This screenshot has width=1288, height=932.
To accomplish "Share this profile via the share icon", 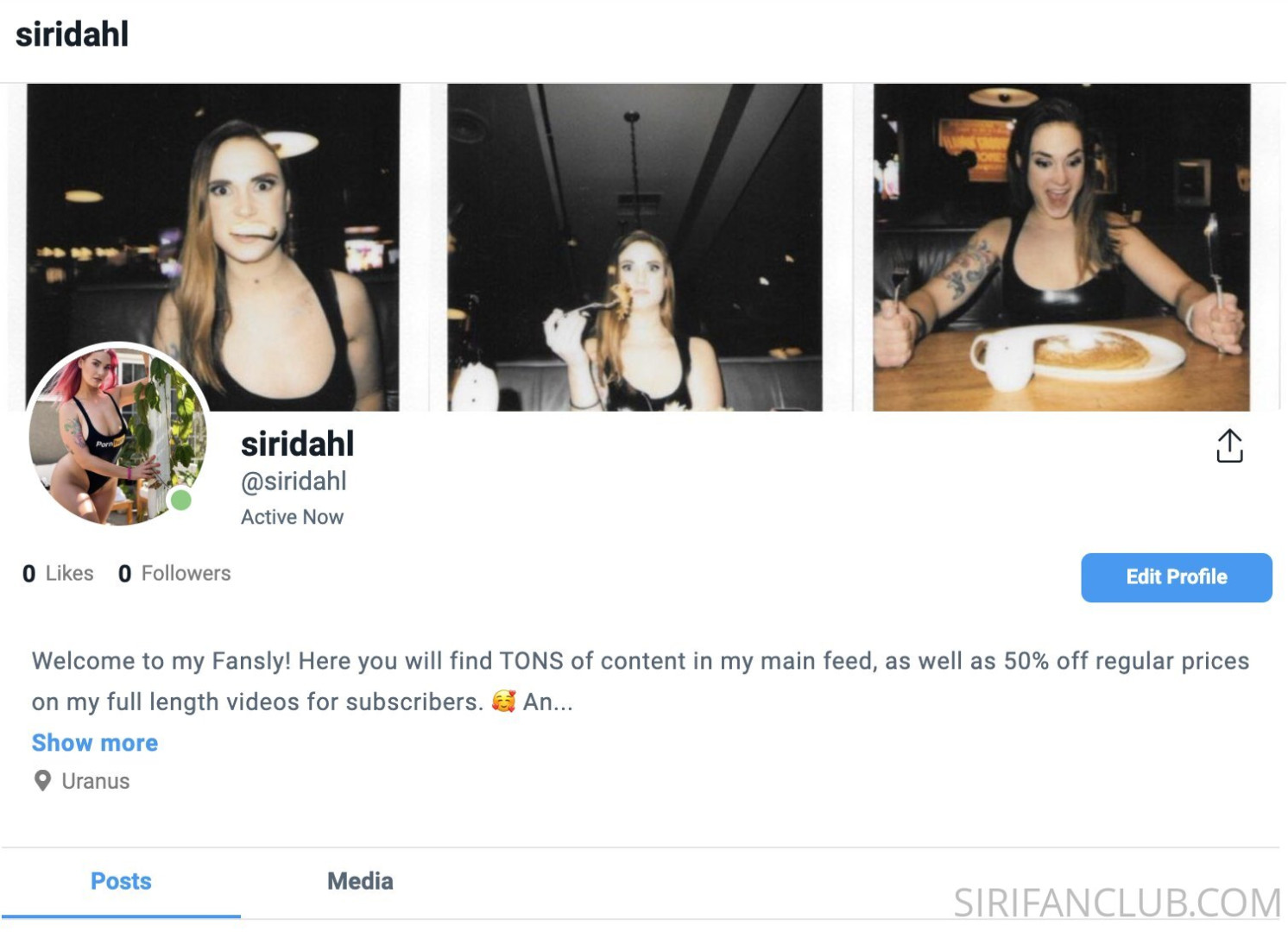I will tap(1229, 446).
